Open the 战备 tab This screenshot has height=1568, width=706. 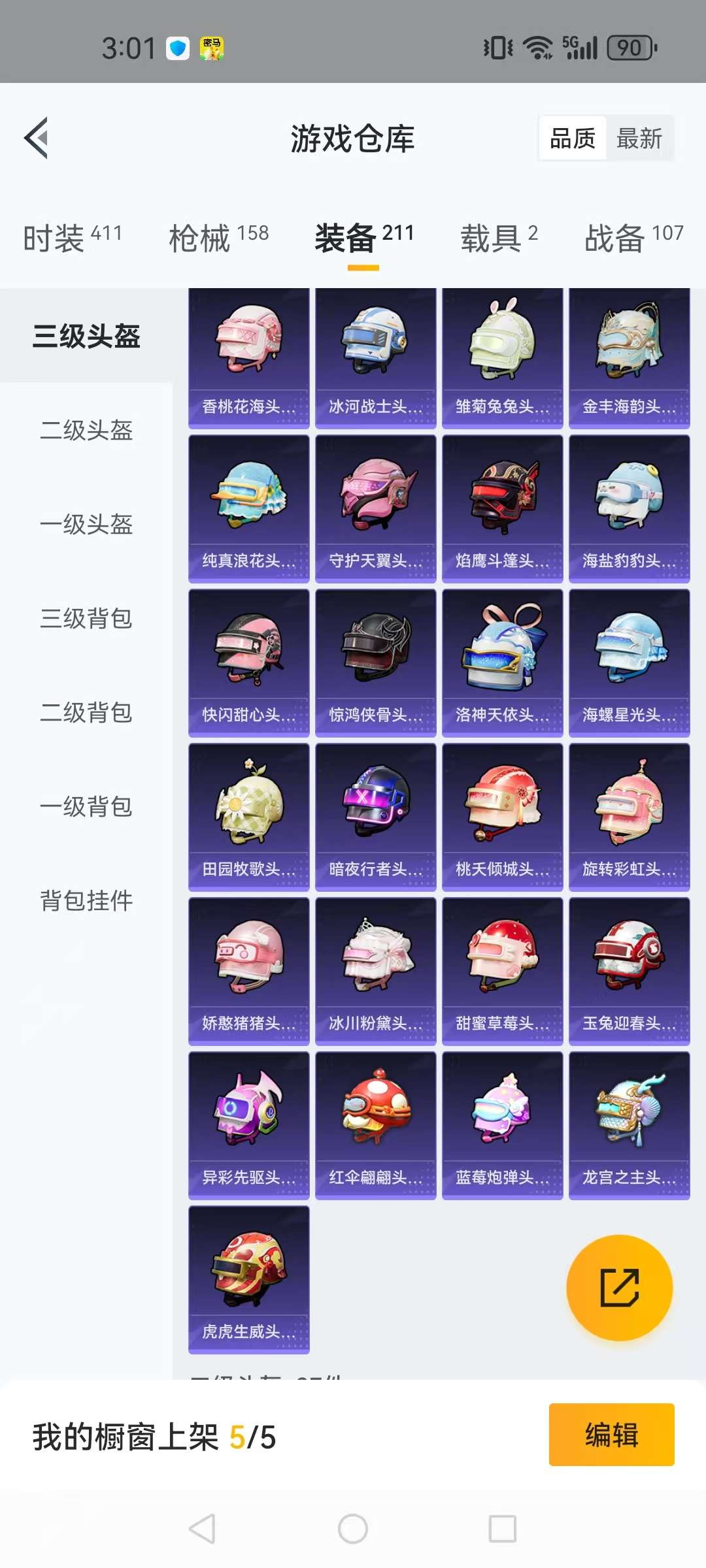pos(633,237)
